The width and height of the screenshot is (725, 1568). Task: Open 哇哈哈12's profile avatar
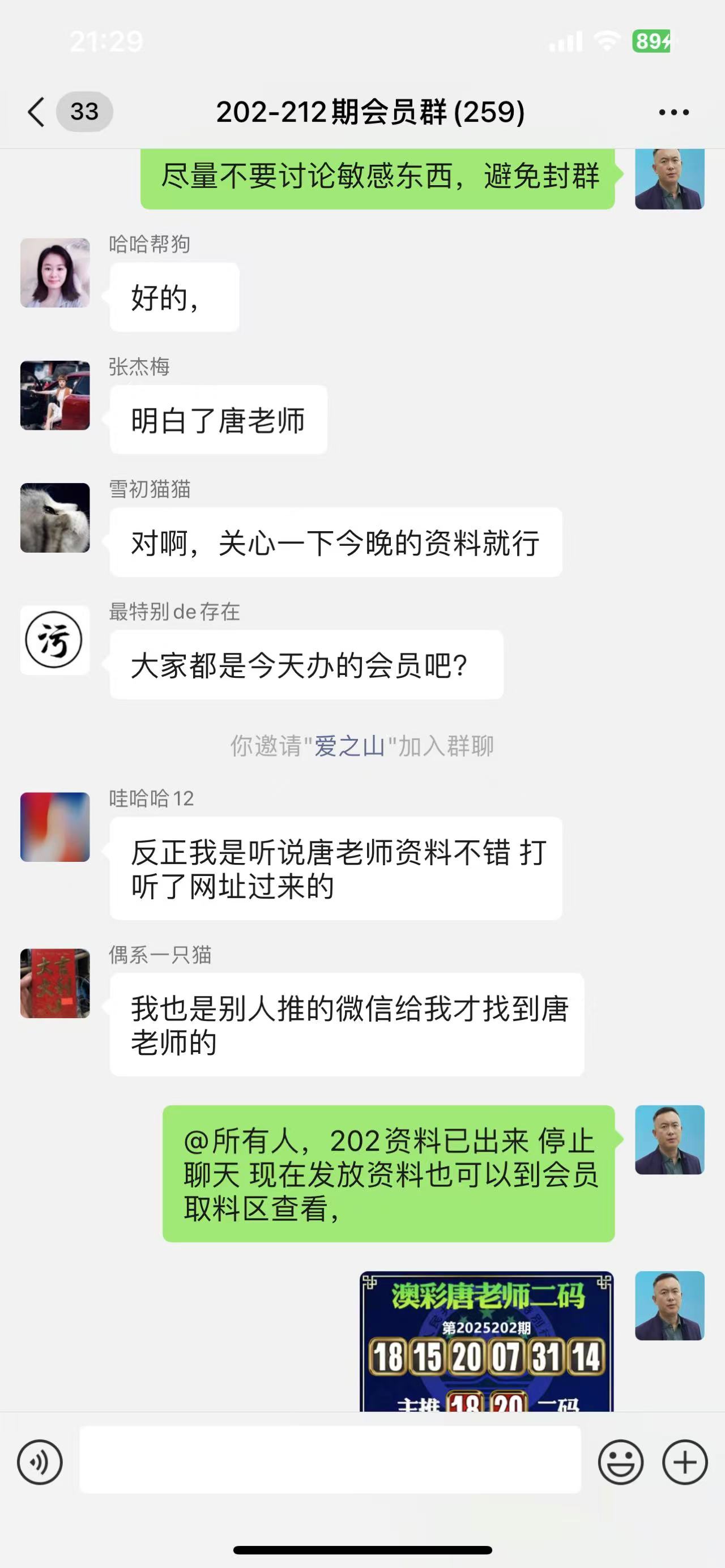tap(55, 827)
